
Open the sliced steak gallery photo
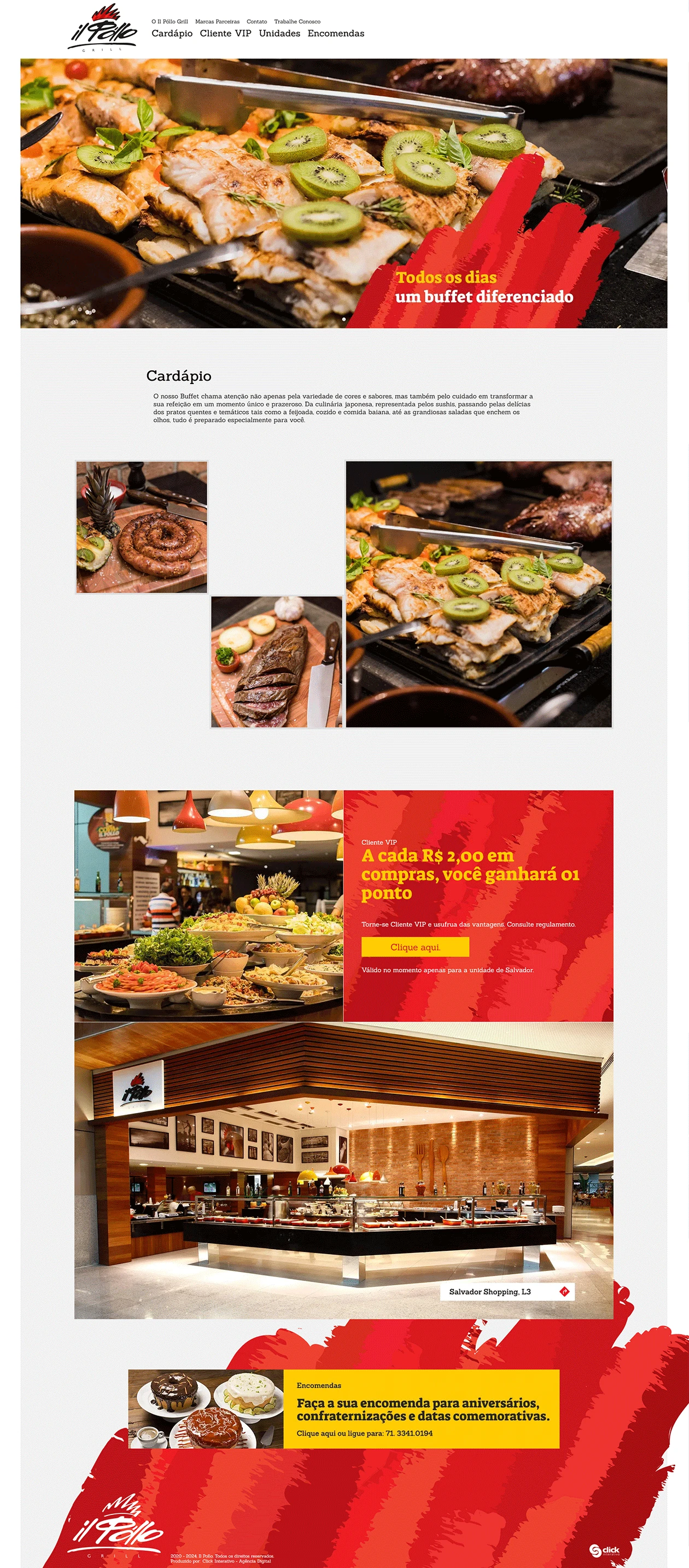[x=276, y=662]
